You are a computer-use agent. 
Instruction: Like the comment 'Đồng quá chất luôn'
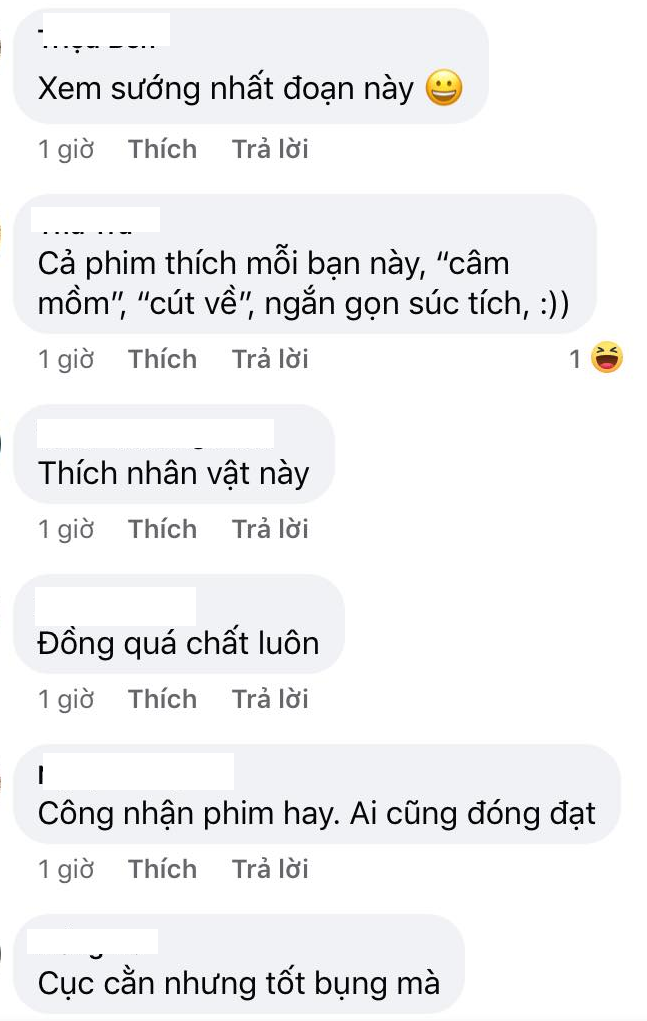(162, 699)
